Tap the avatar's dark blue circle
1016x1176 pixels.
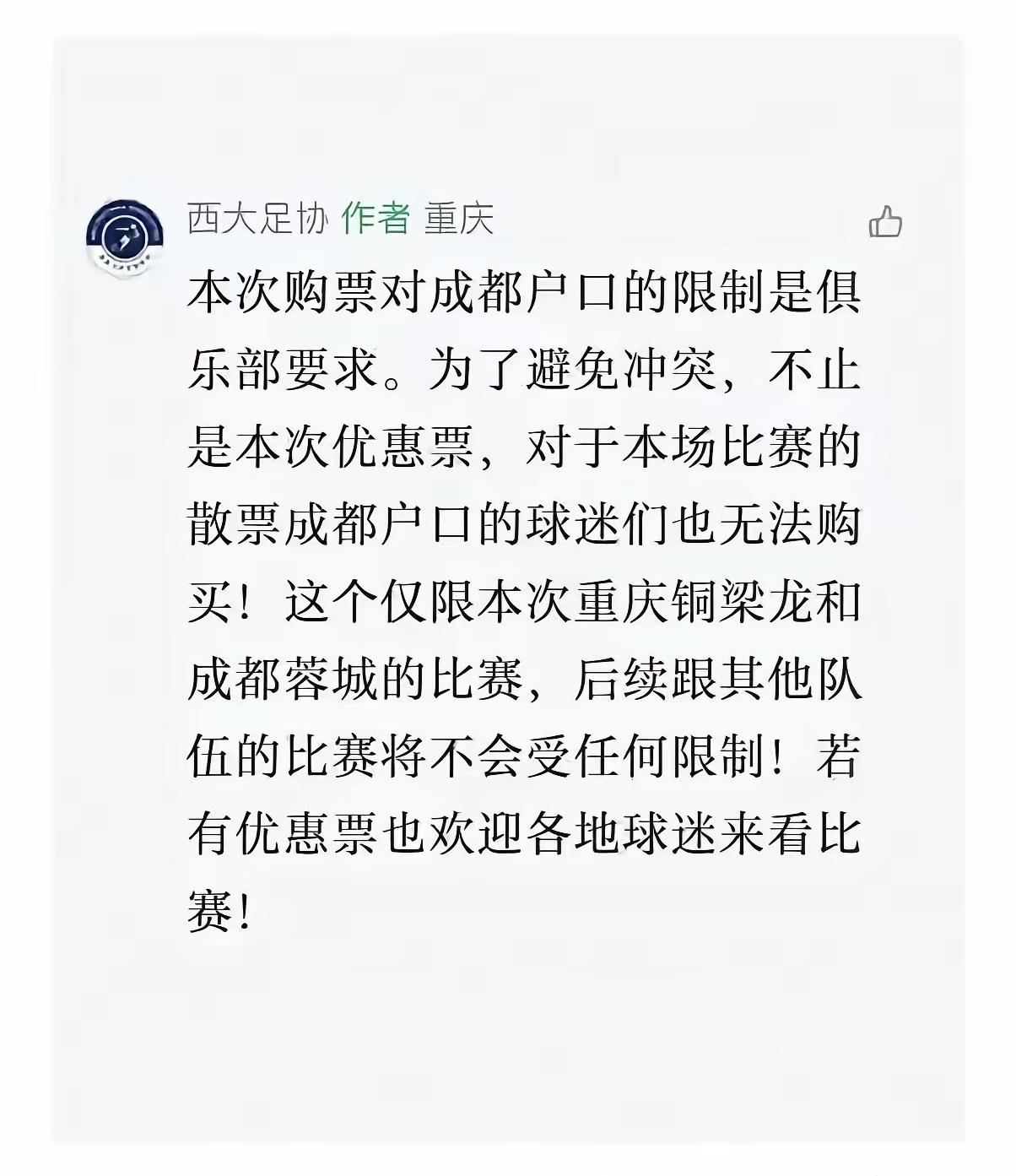point(125,228)
